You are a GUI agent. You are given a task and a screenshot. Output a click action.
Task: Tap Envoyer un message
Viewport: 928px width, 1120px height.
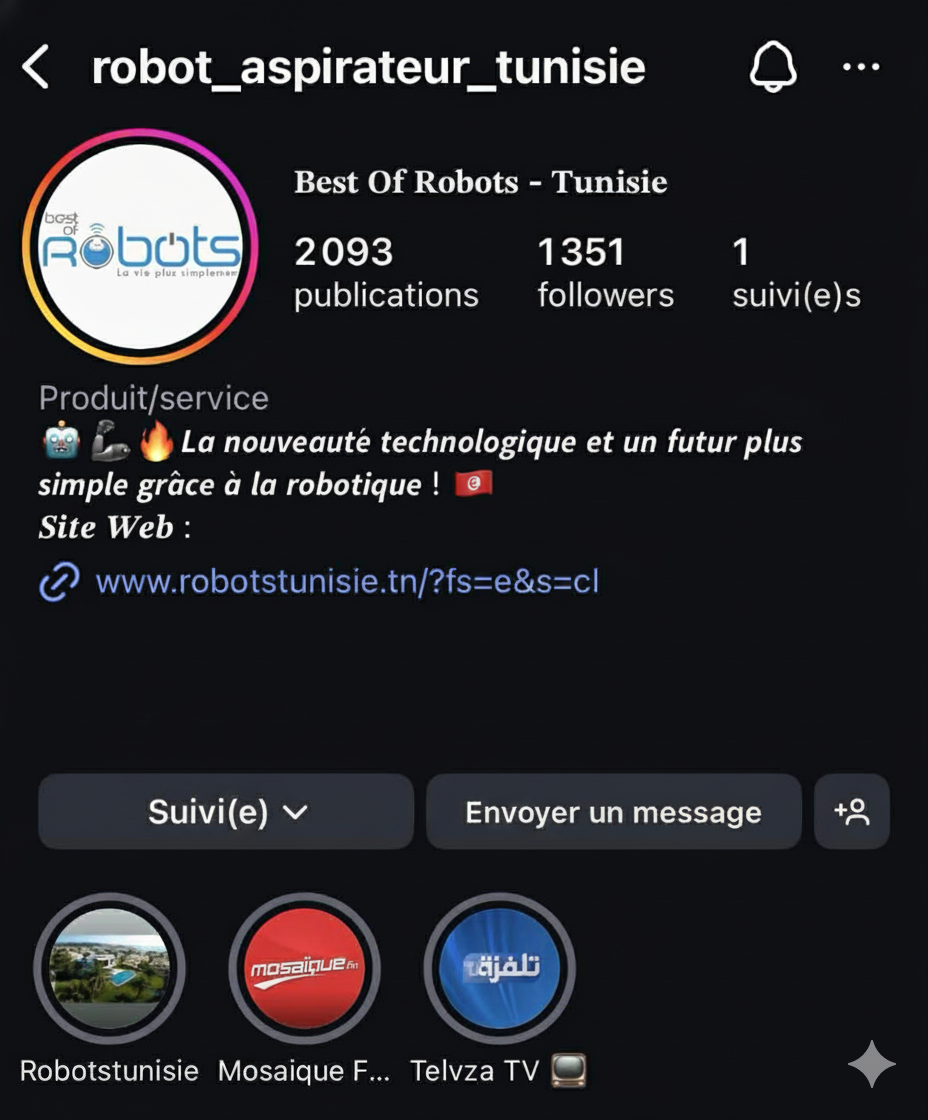[613, 812]
